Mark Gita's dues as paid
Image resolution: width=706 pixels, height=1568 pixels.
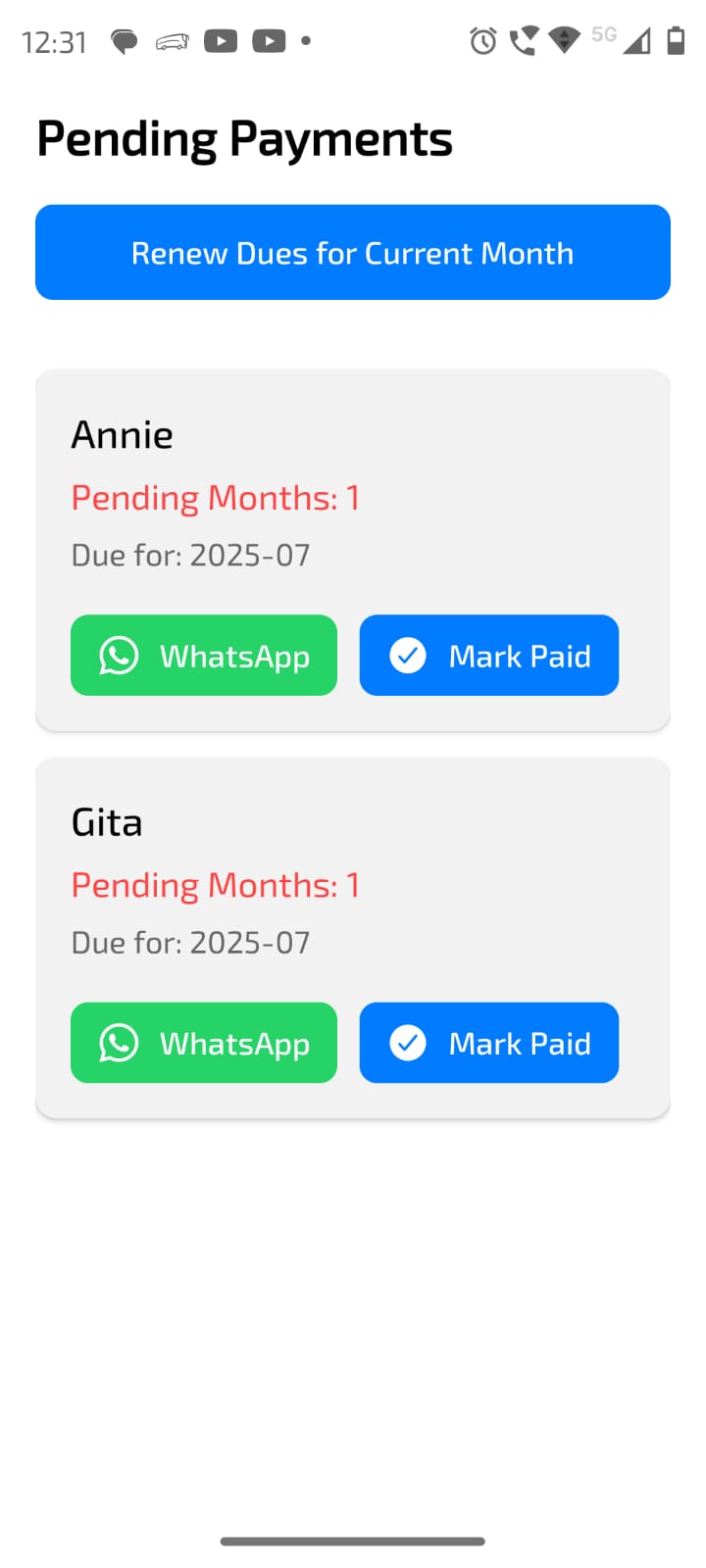coord(488,1043)
